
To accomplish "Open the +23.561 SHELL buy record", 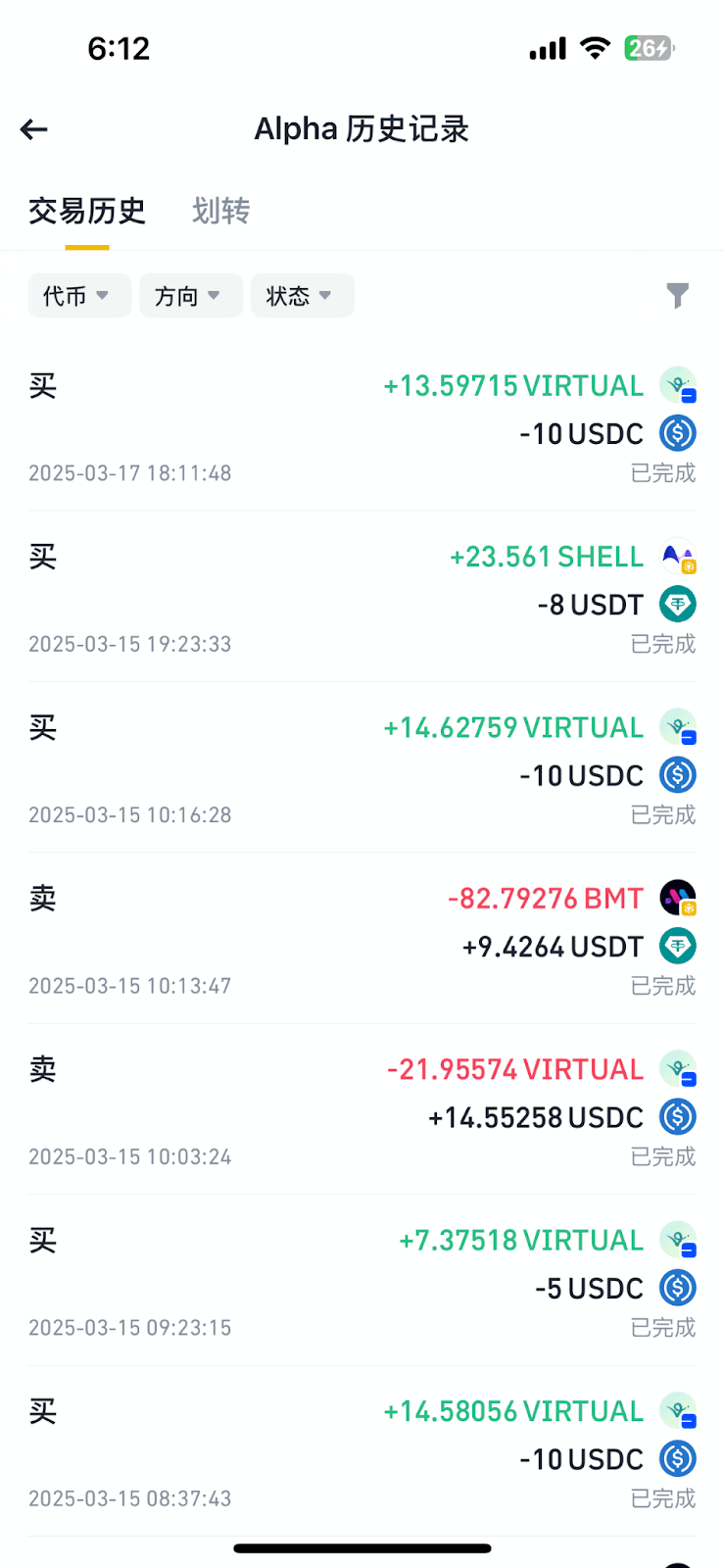I will click(362, 599).
